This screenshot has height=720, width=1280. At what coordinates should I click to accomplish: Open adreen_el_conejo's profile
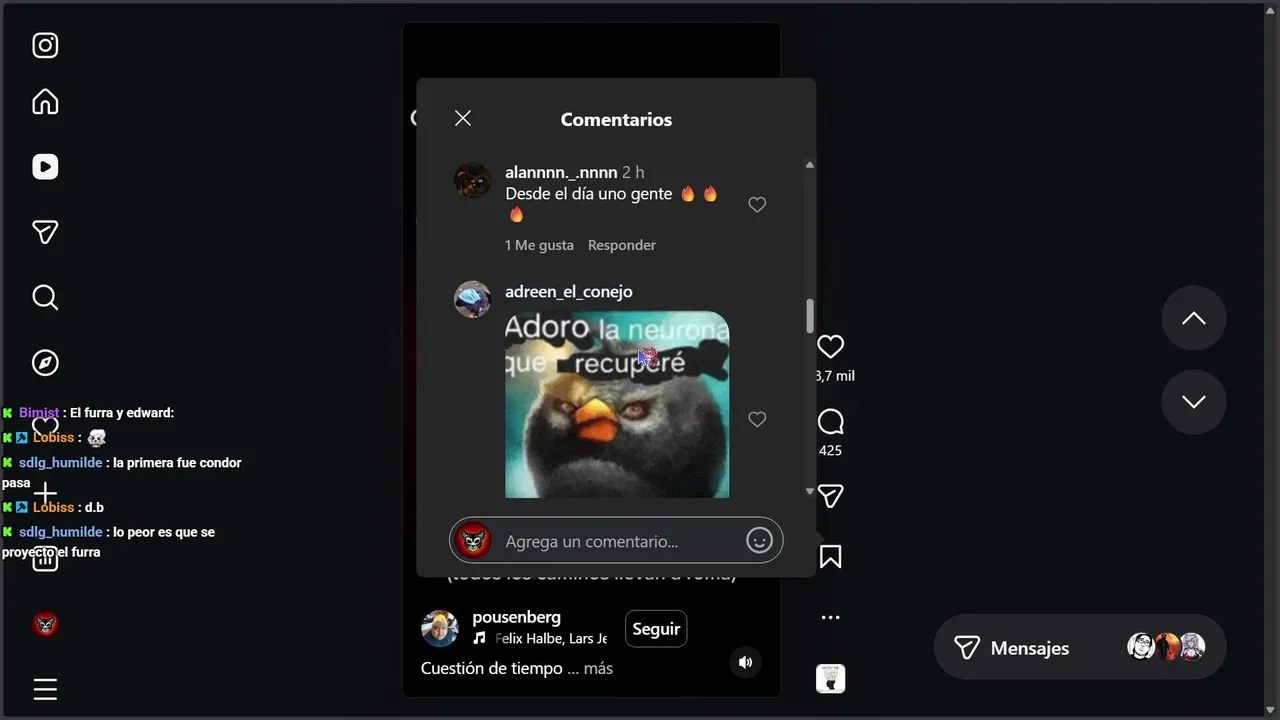click(x=568, y=292)
